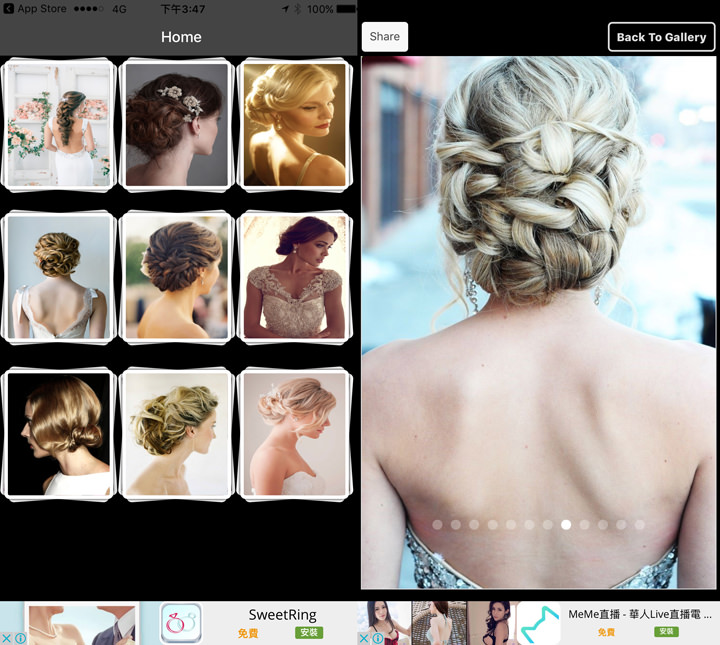This screenshot has width=720, height=645.
Task: Open the bride in lace dress thumbnail
Action: click(x=295, y=277)
